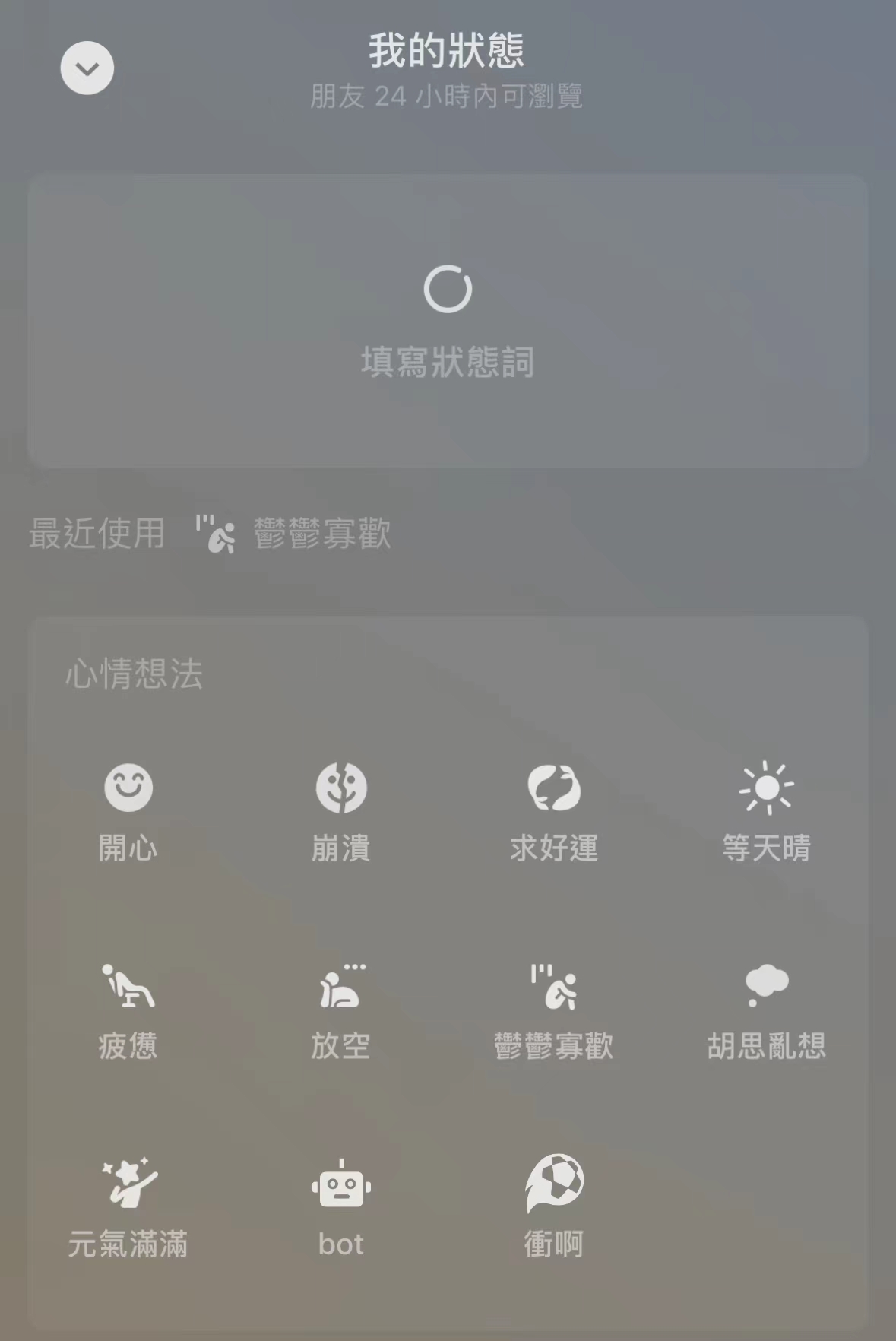Reuse the recently used 鬱鬱寡歡 status
The image size is (896, 1341).
[294, 534]
